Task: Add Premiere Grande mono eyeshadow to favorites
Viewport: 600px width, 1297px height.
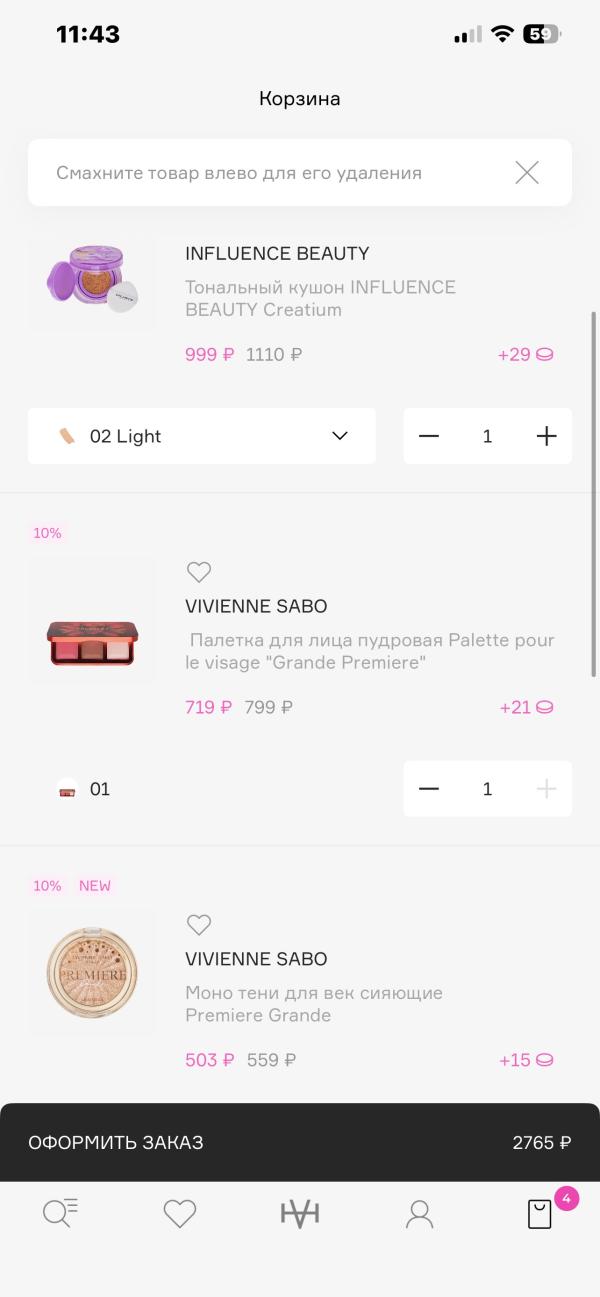Action: 199,925
